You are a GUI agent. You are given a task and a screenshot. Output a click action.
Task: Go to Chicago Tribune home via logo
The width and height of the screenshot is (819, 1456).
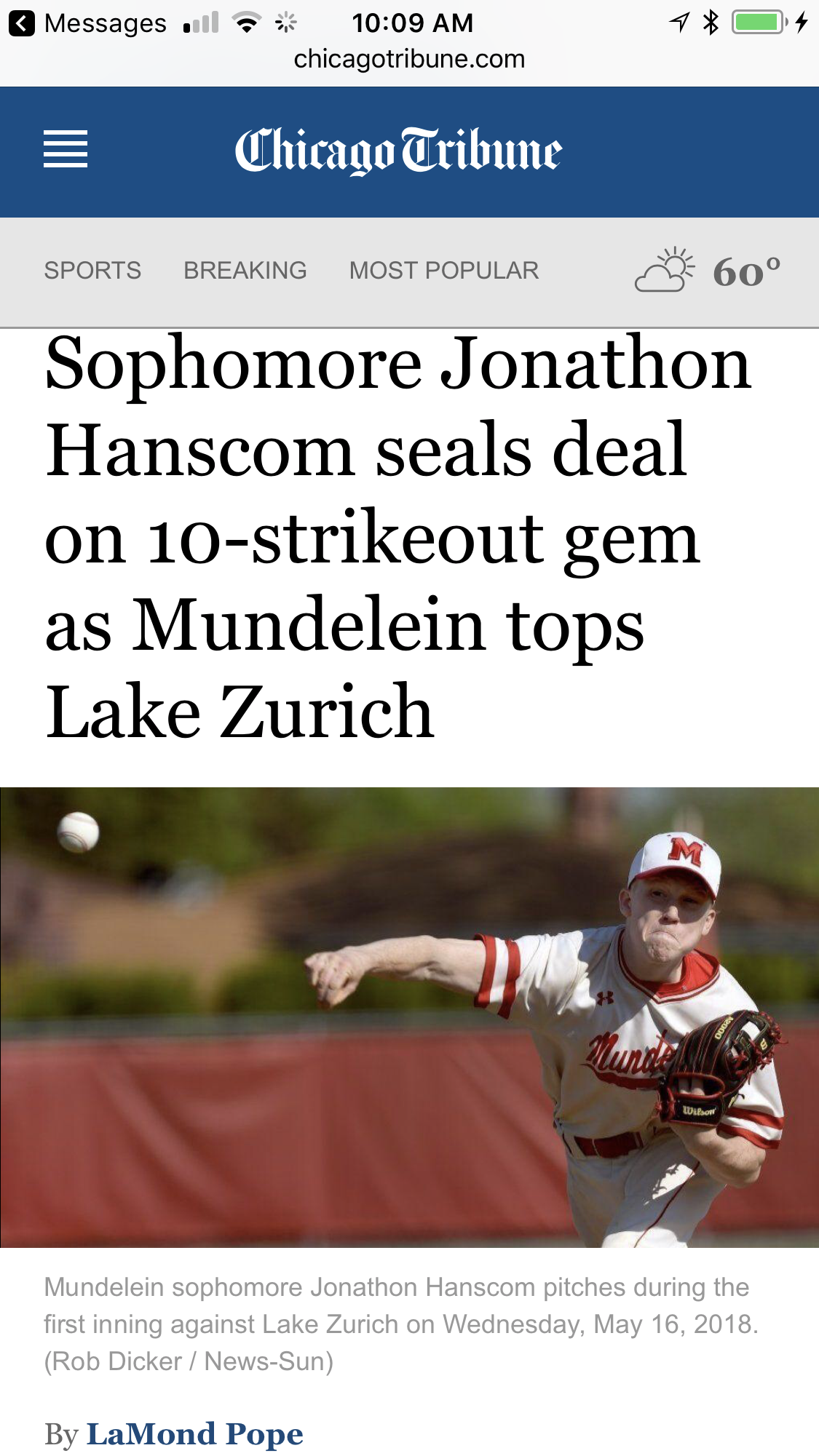click(398, 151)
